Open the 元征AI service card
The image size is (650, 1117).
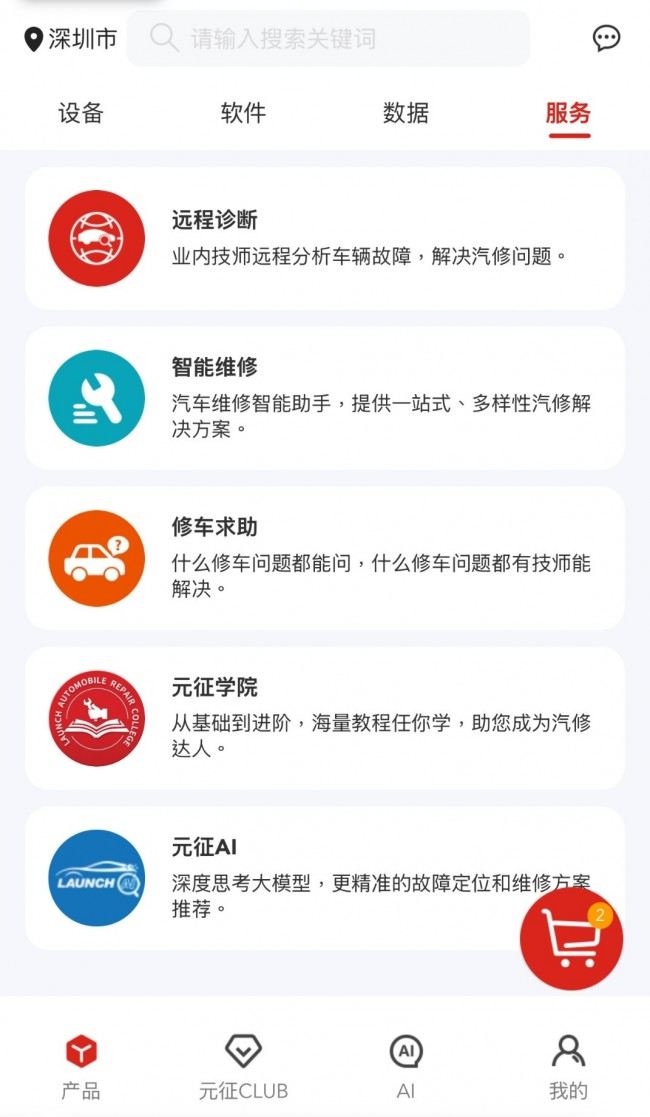tap(300, 878)
